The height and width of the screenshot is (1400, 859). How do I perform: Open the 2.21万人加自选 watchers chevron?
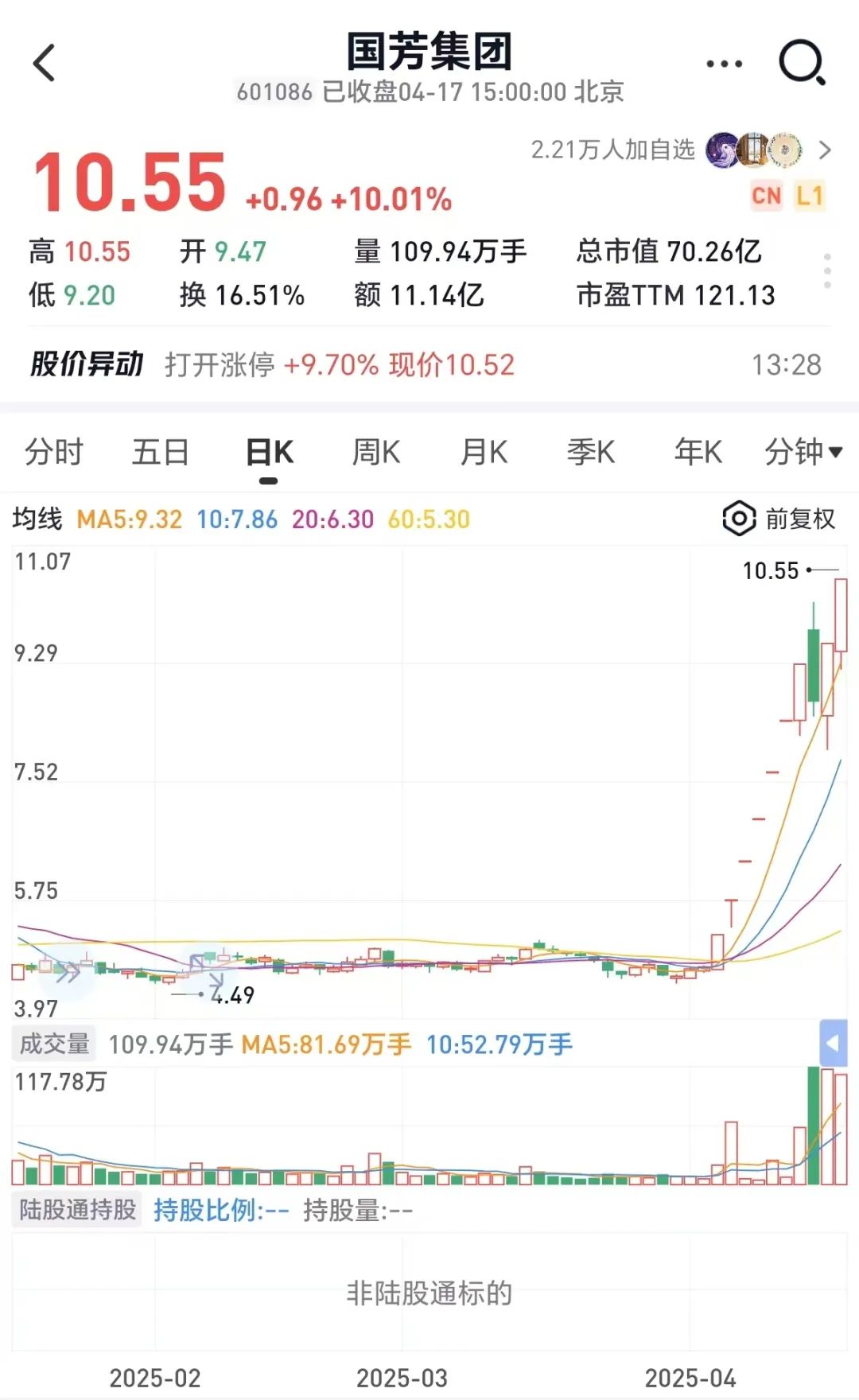coord(825,150)
